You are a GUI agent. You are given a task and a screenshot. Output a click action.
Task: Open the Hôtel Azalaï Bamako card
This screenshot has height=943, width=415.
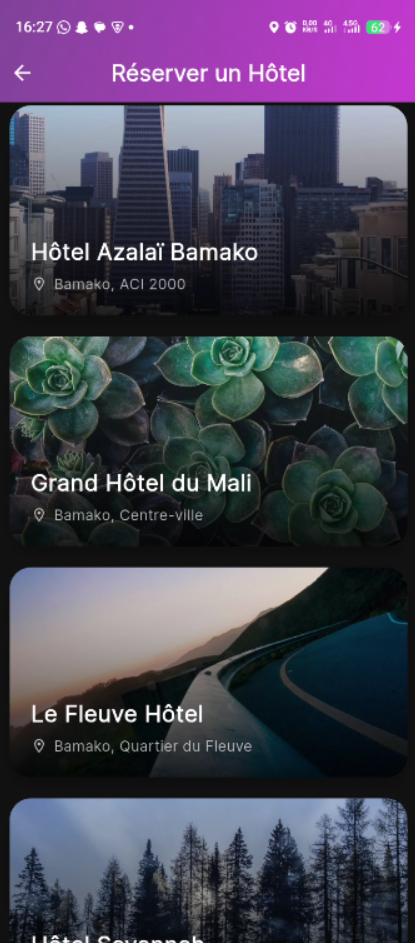[208, 210]
